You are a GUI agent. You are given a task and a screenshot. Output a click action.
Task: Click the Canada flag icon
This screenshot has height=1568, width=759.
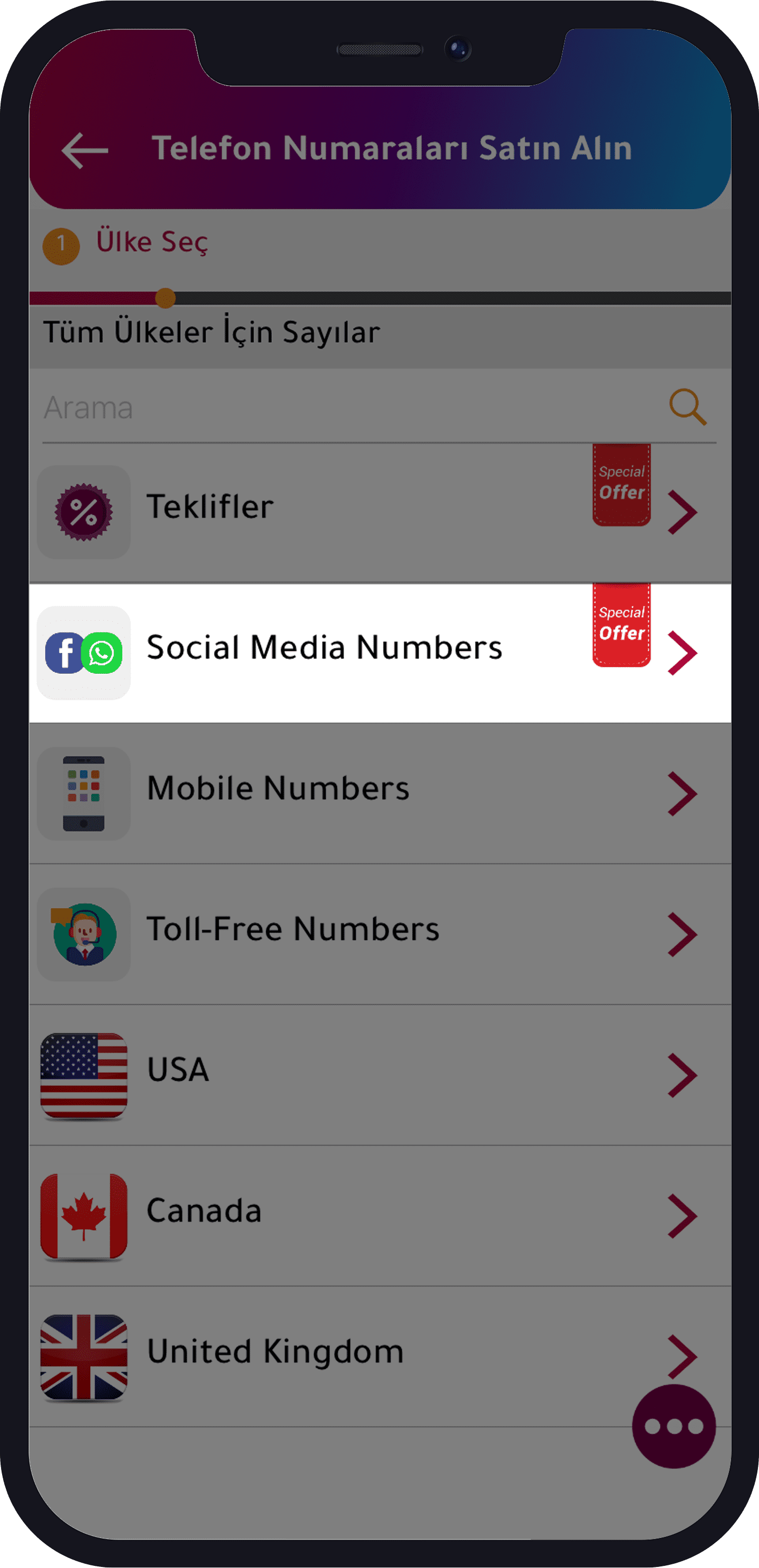pyautogui.click(x=84, y=1214)
